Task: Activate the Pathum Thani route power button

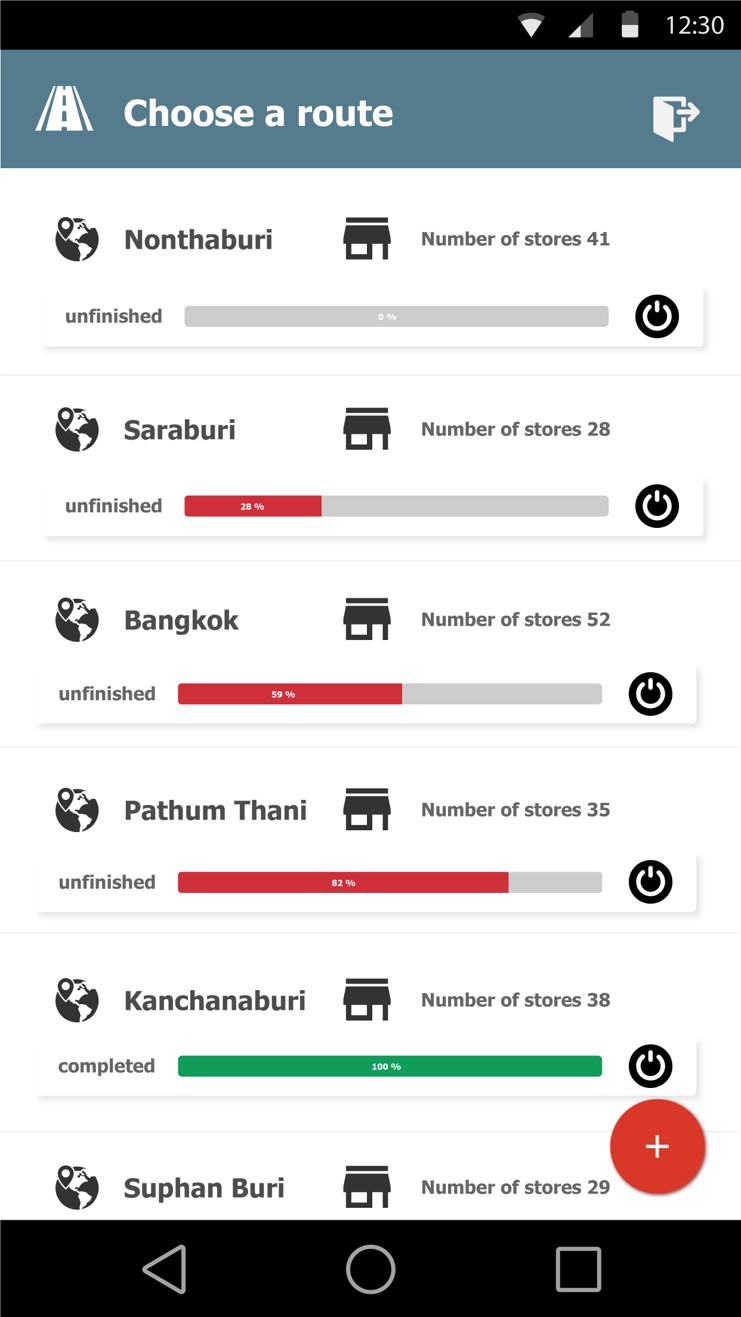Action: pyautogui.click(x=650, y=882)
